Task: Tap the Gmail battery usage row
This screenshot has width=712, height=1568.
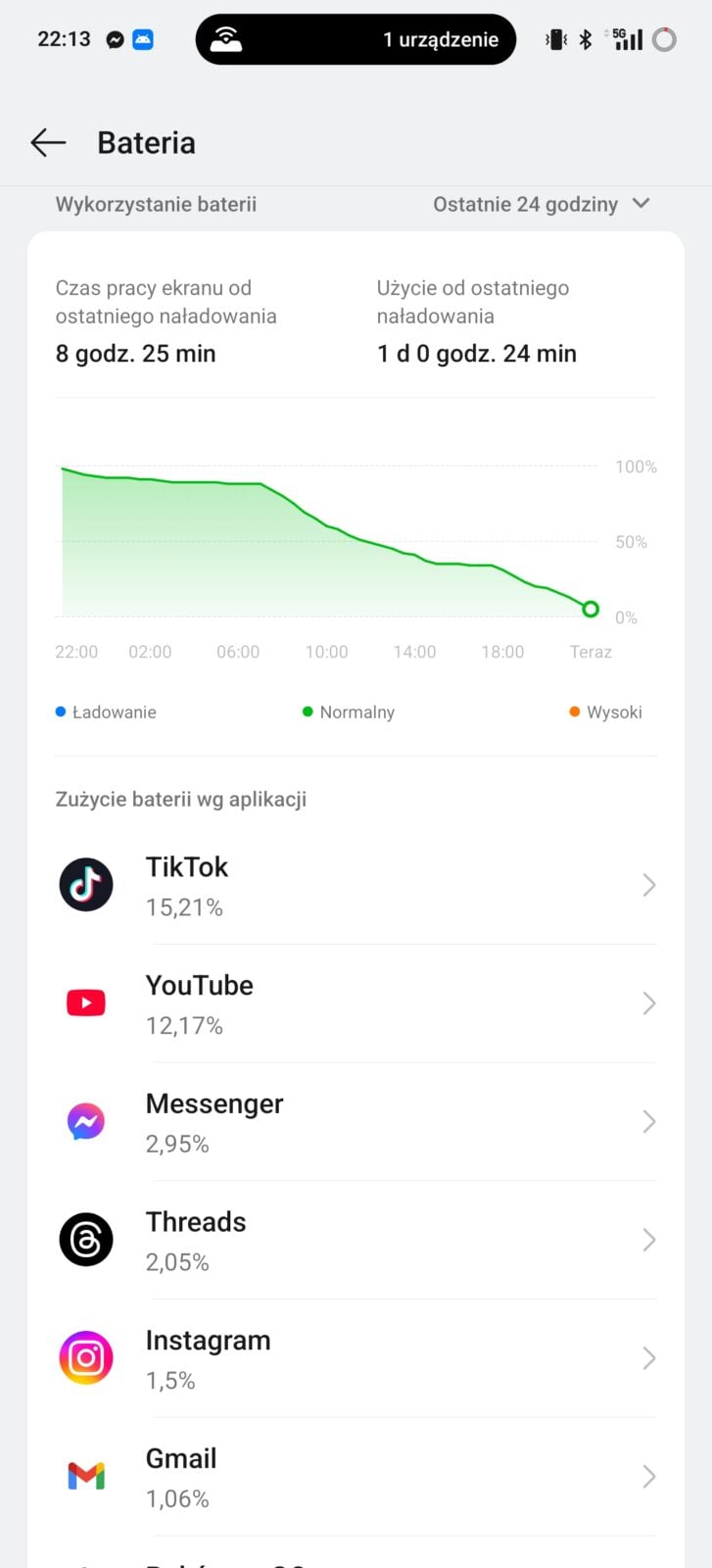Action: (x=356, y=1477)
